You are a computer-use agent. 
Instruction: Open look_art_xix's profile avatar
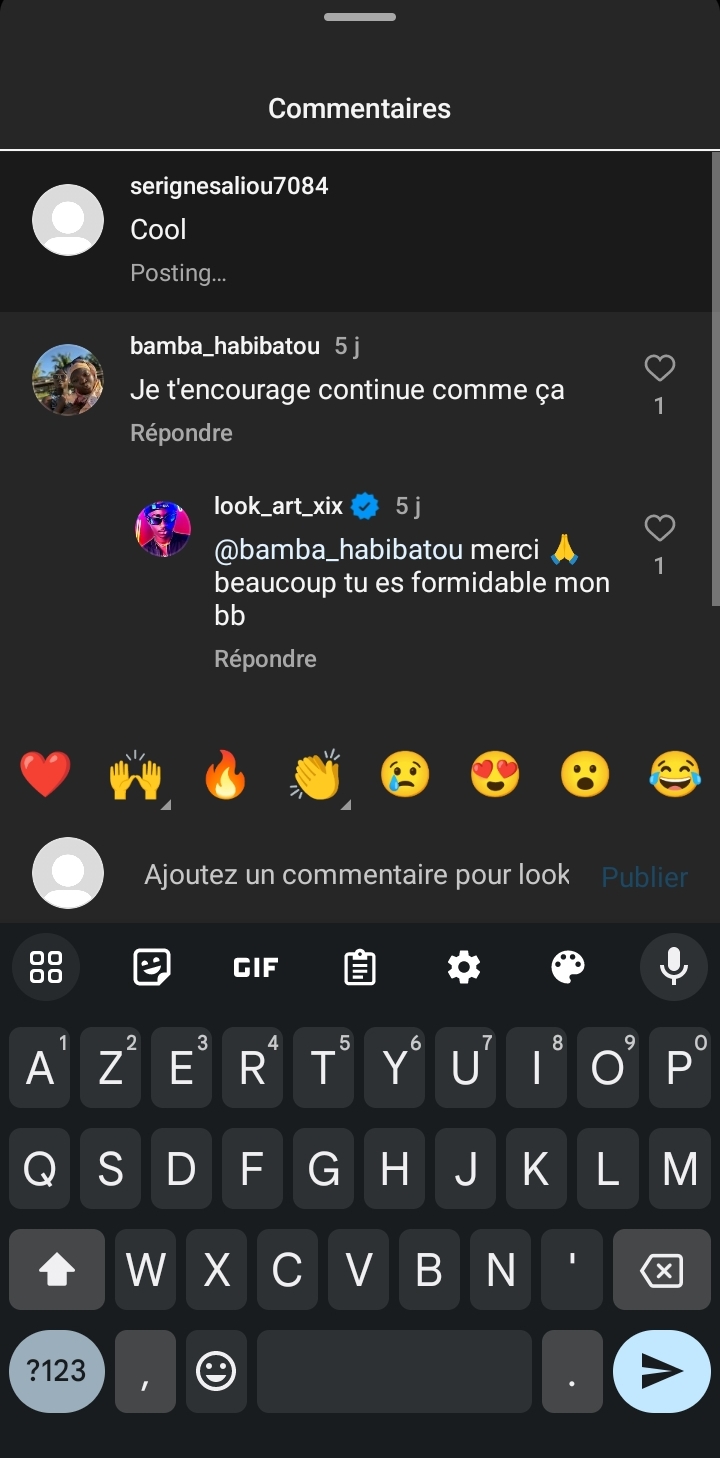tap(163, 529)
